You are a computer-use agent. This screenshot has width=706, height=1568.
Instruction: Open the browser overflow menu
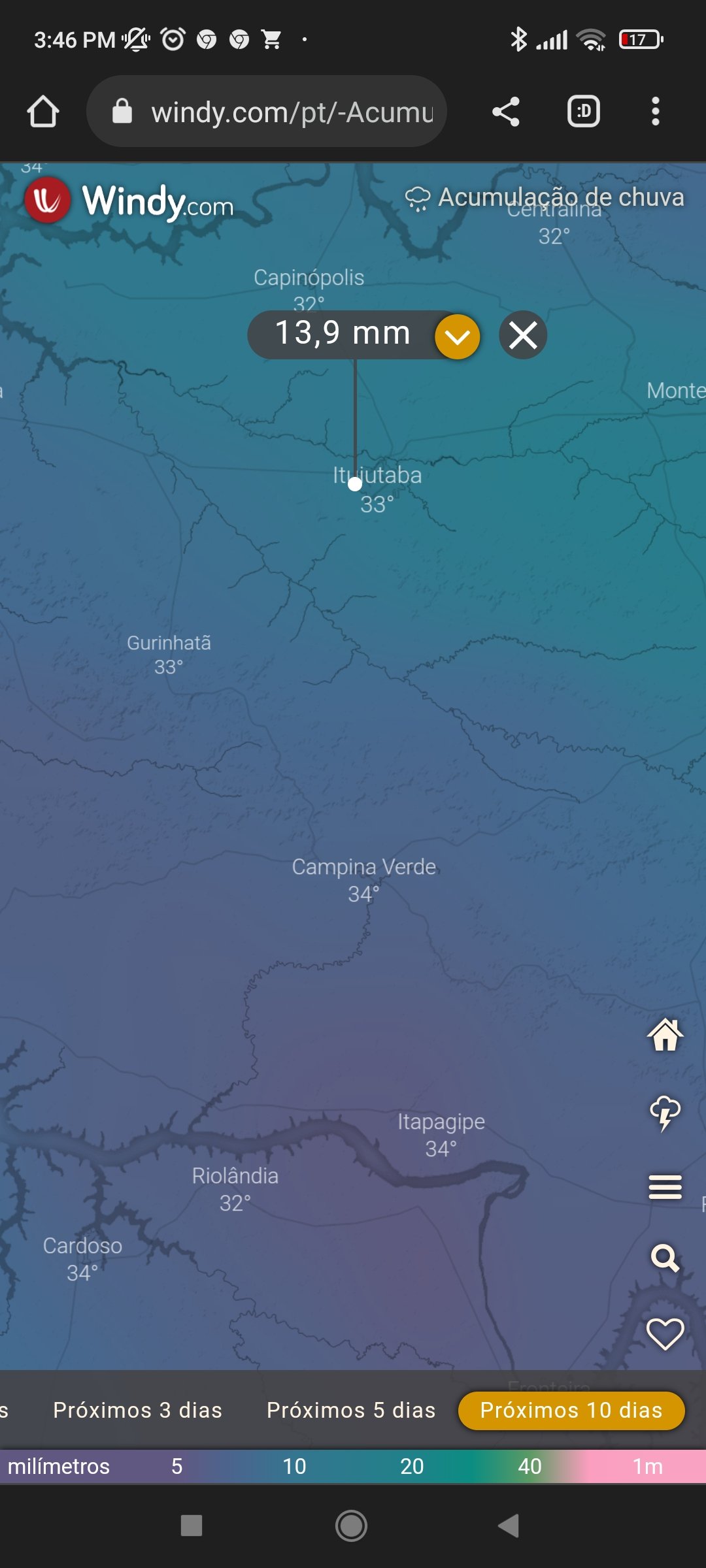coord(656,112)
